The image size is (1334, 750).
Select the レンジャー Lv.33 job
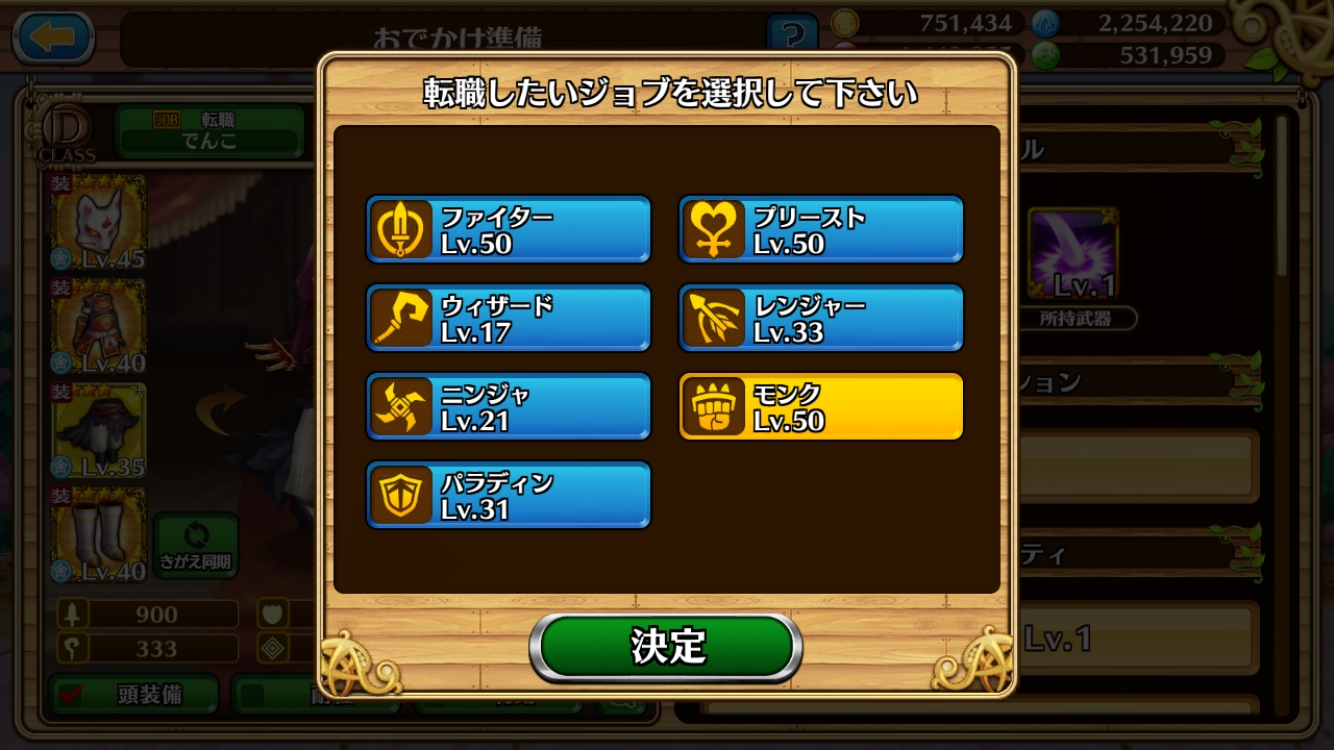(x=821, y=318)
